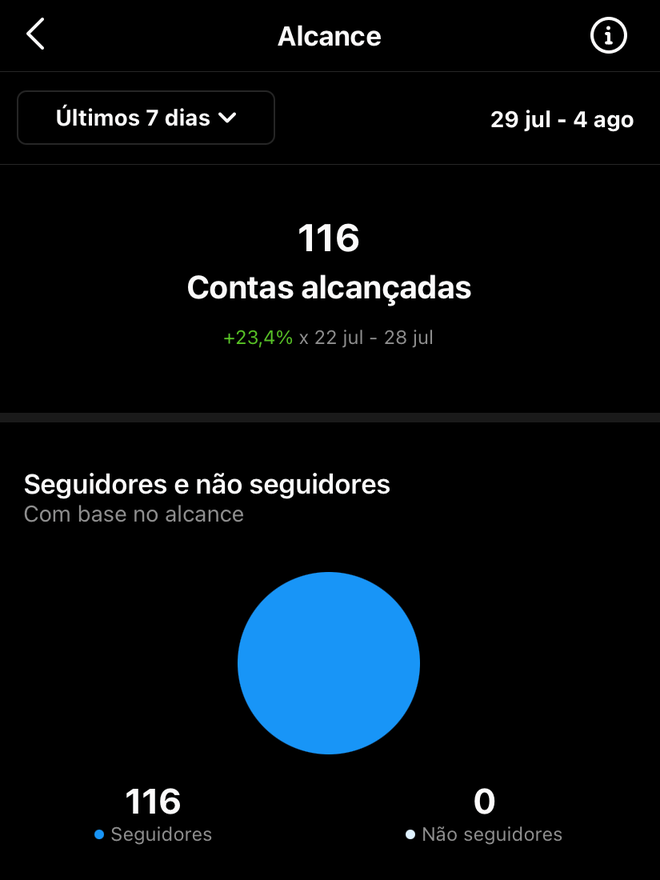Screen dimensions: 660x880
Task: Expand the Últimos 7 dias period dropdown
Action: coord(146,118)
